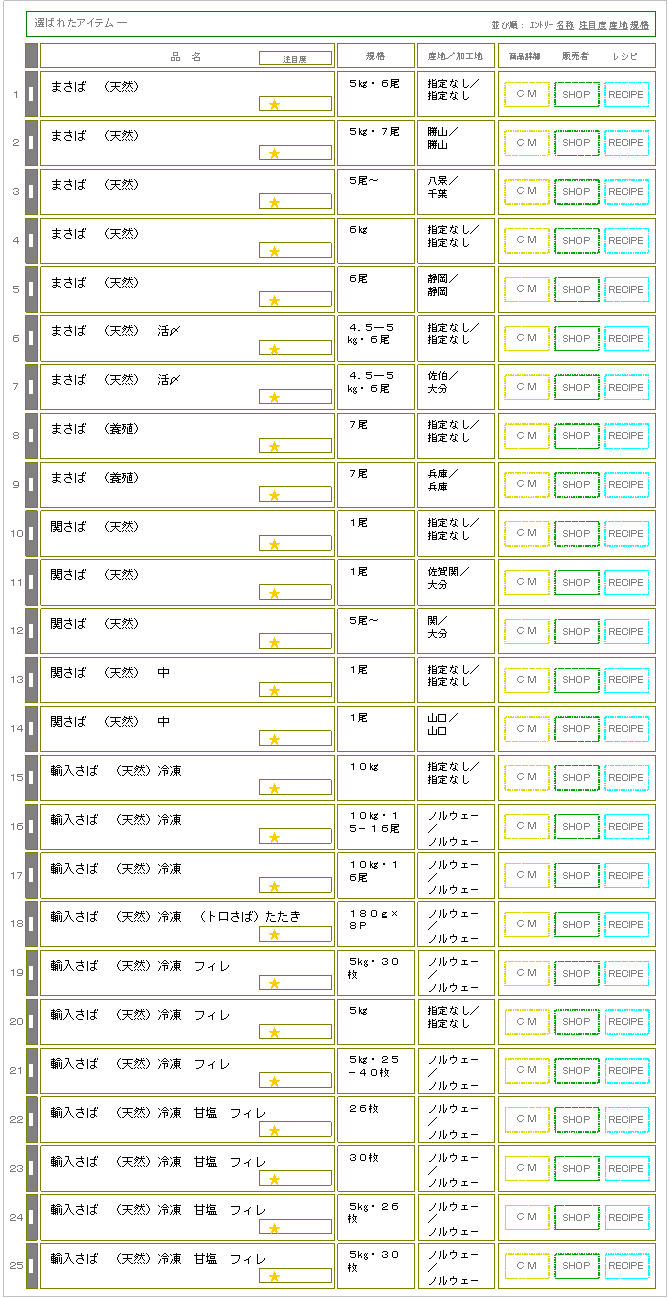
Task: Sort the list by 名称
Action: point(565,24)
